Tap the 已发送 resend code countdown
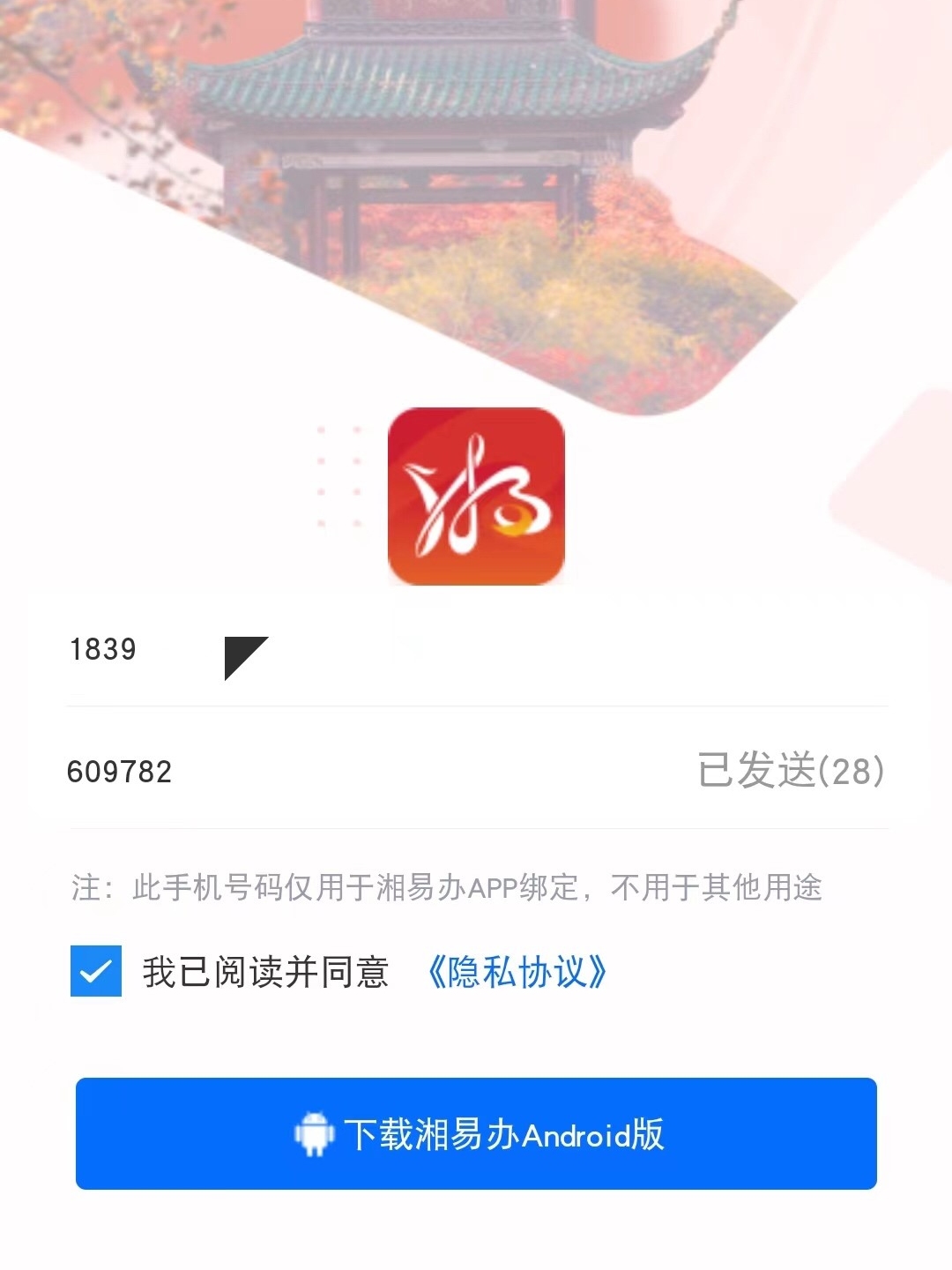The width and height of the screenshot is (952, 1270). (x=791, y=771)
